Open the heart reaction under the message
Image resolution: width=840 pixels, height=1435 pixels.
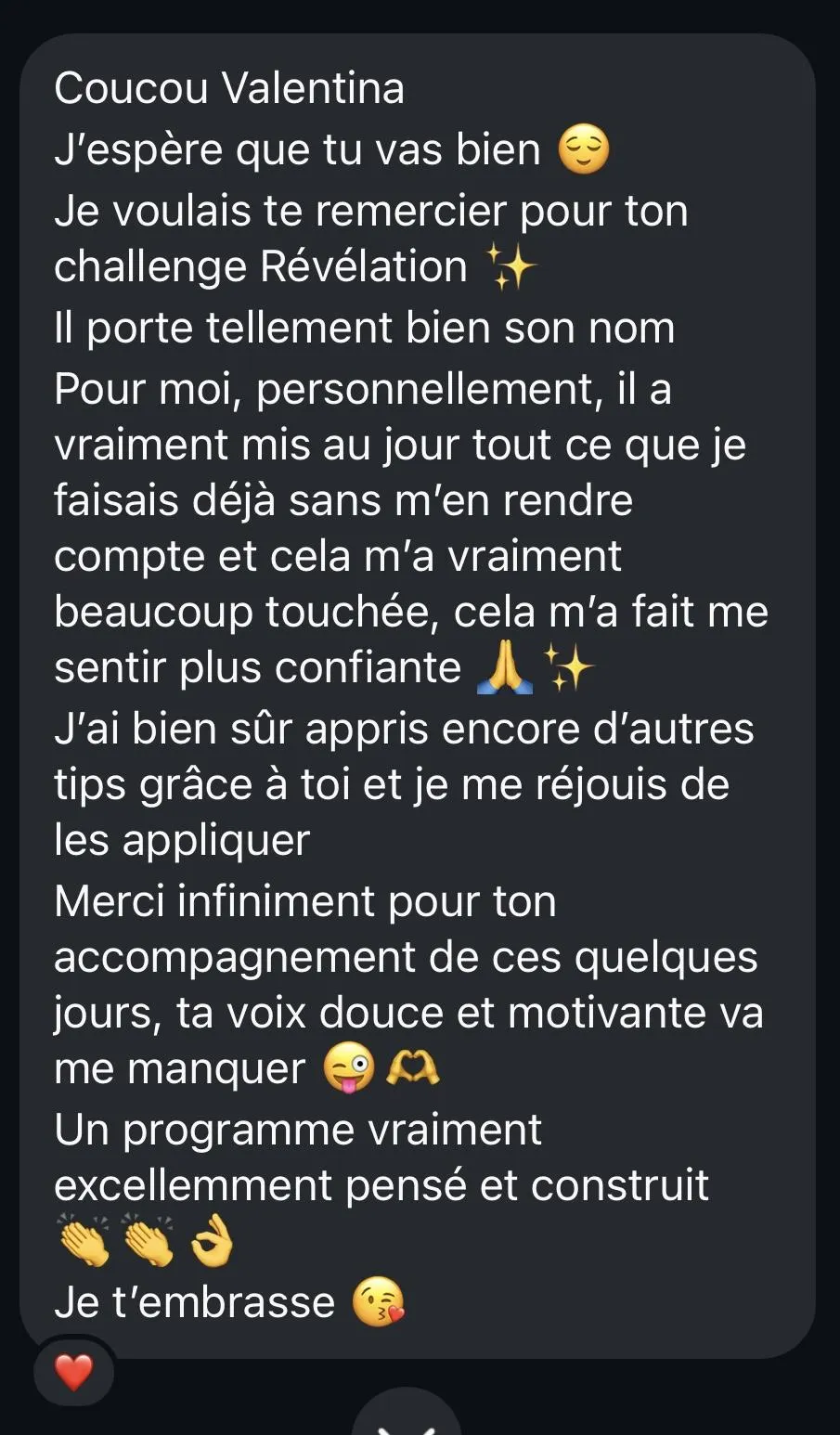[x=73, y=1372]
